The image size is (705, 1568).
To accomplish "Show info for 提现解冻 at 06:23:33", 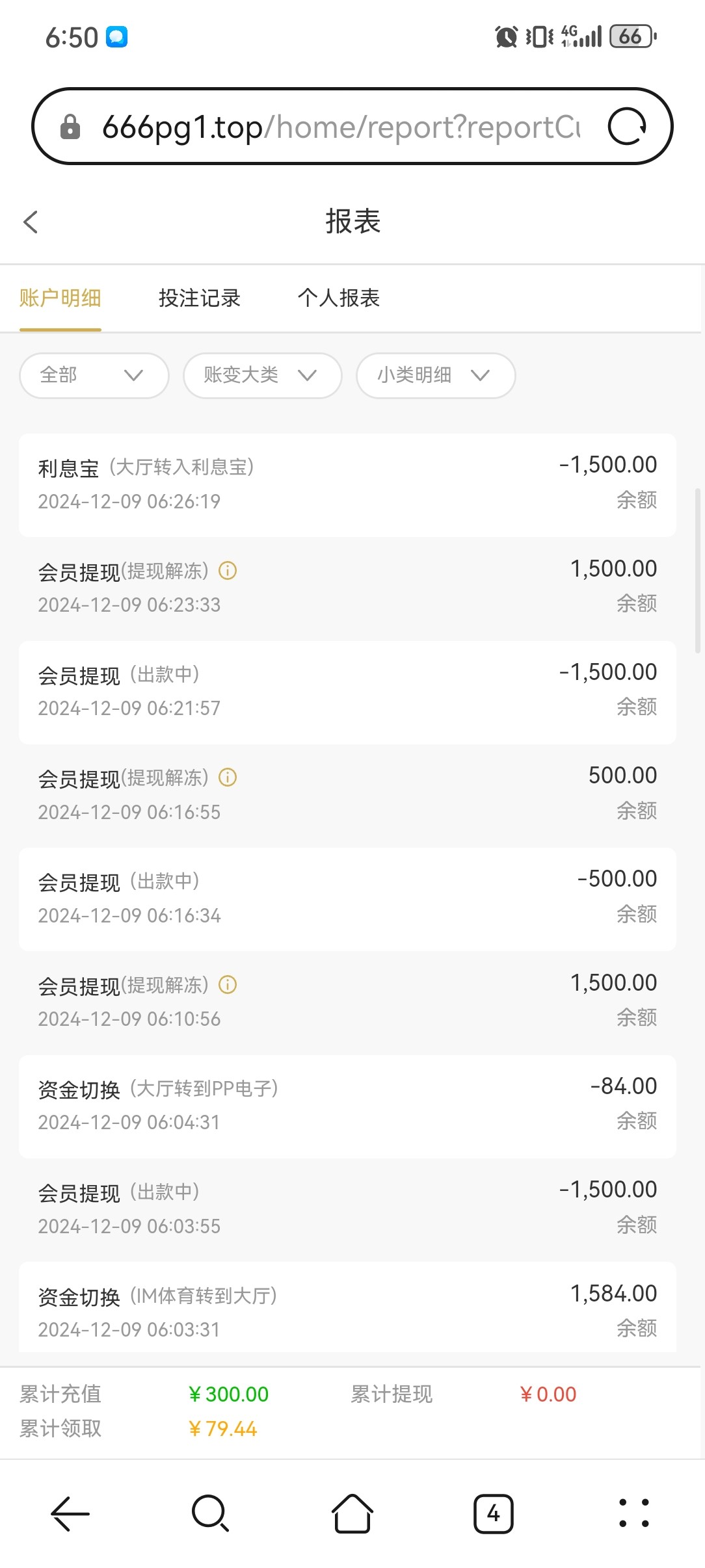I will coord(228,571).
